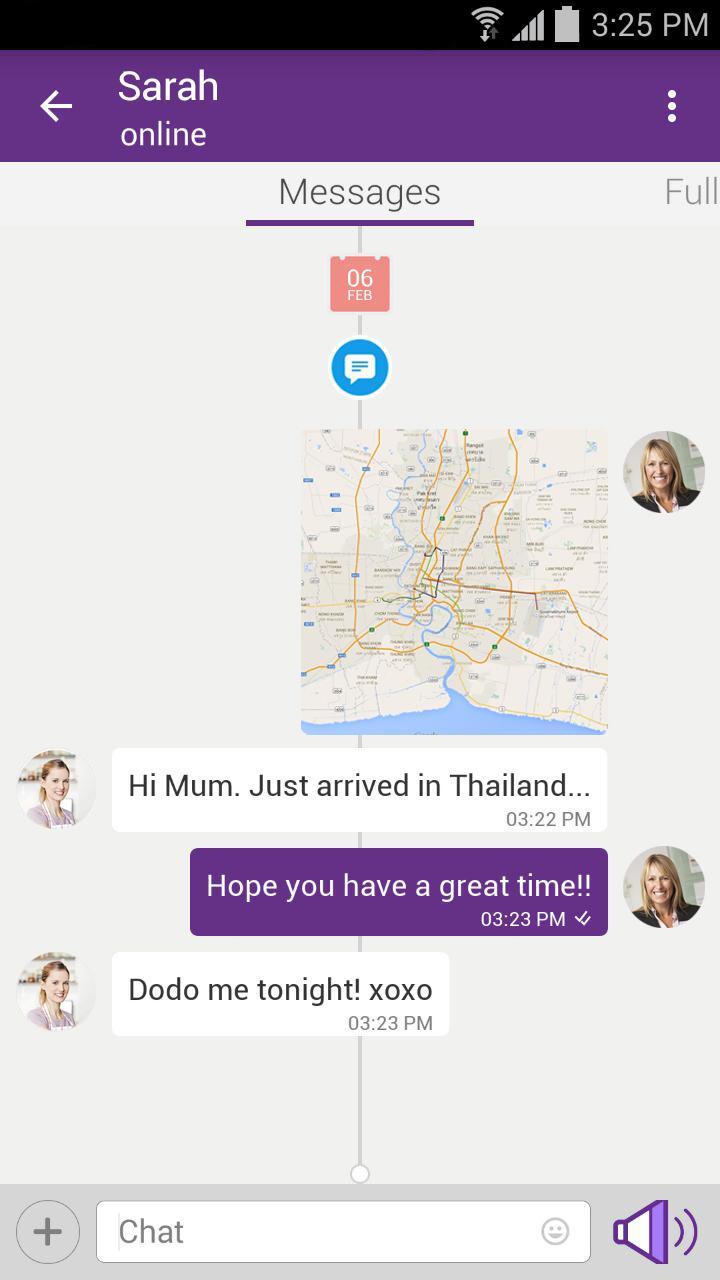Tap the Wi-Fi status bar icon
Viewport: 720px width, 1280px height.
pyautogui.click(x=489, y=22)
